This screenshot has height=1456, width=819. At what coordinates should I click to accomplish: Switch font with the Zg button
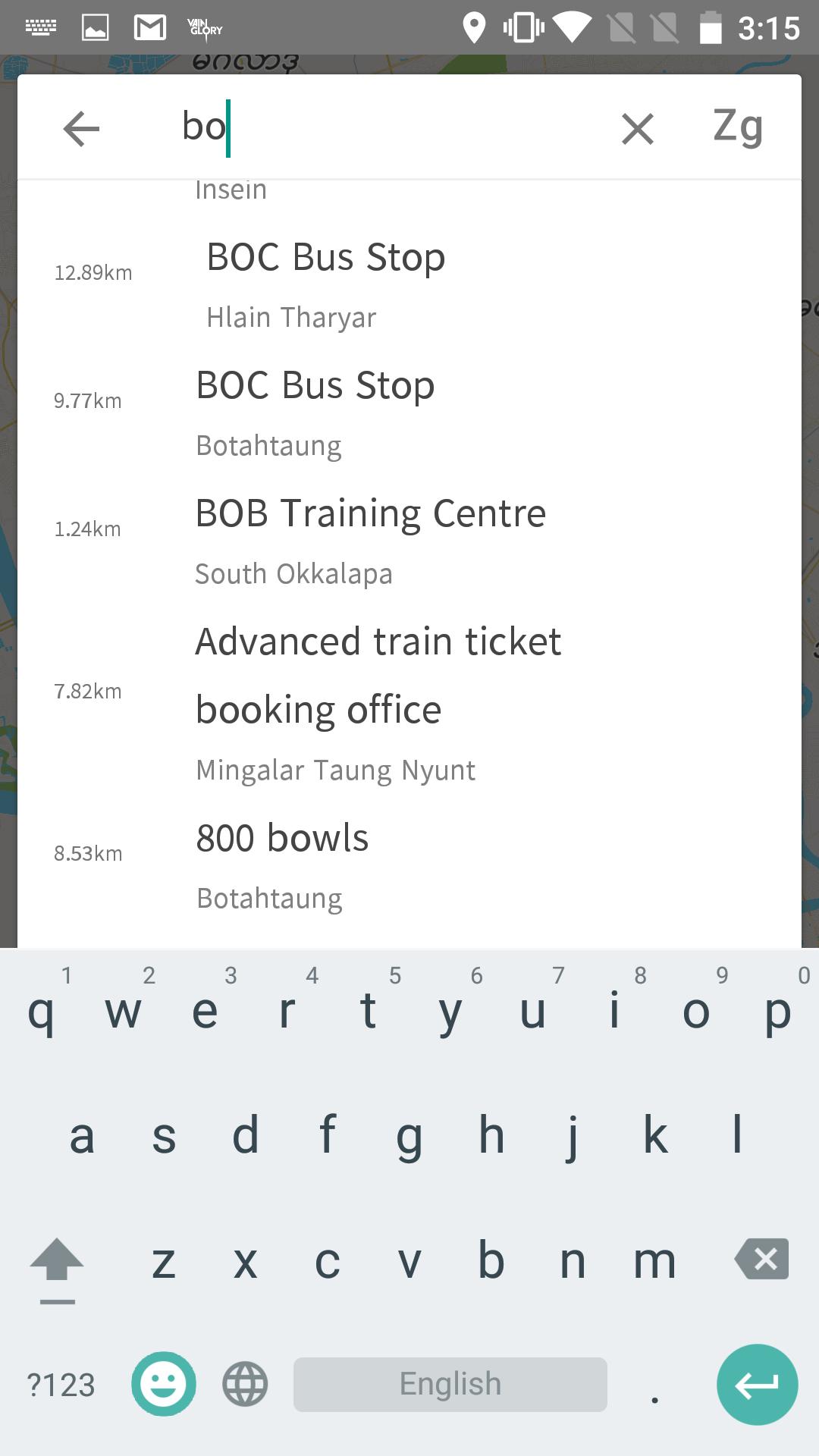click(x=737, y=127)
